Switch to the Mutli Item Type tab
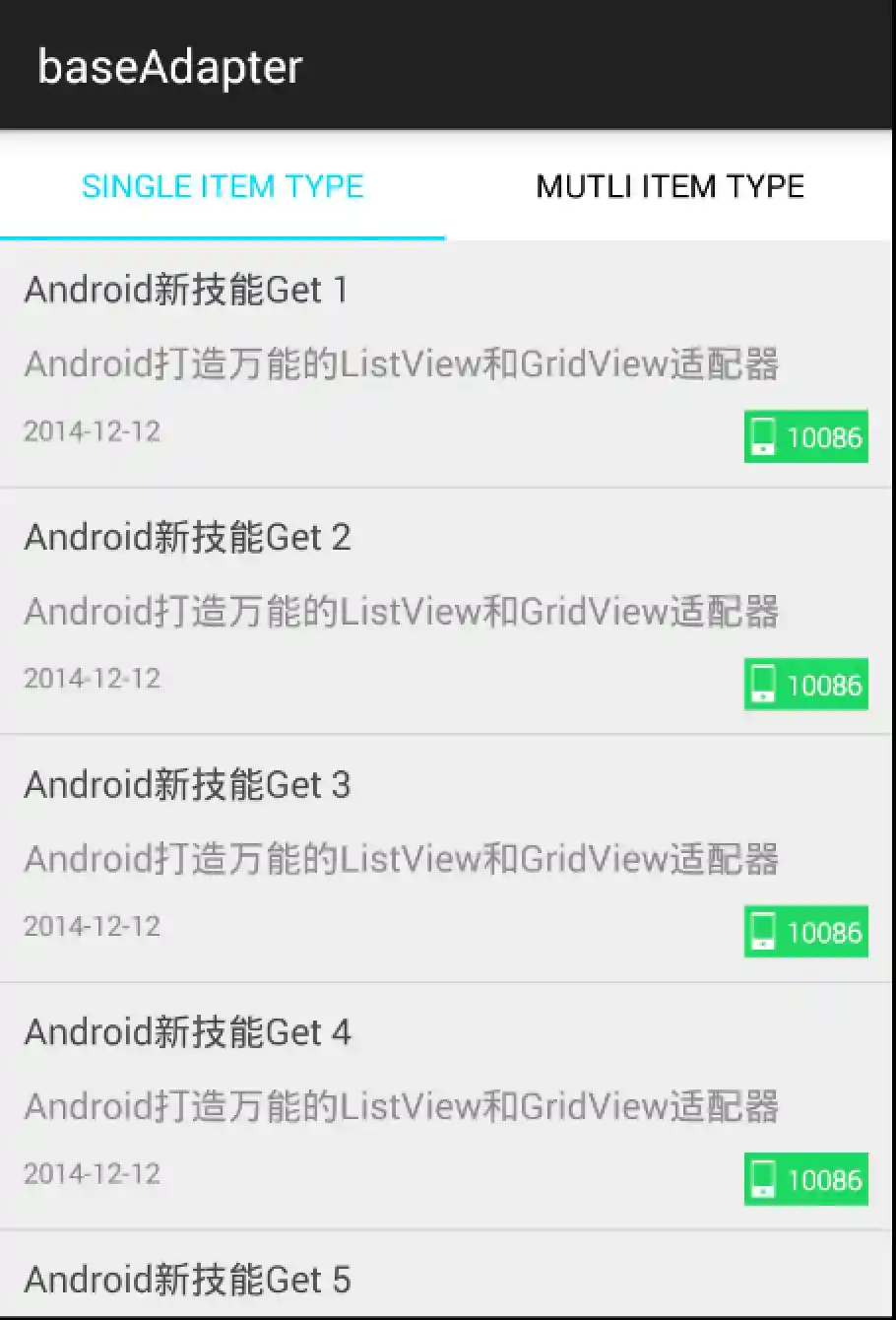Image resolution: width=896 pixels, height=1320 pixels. click(x=670, y=186)
